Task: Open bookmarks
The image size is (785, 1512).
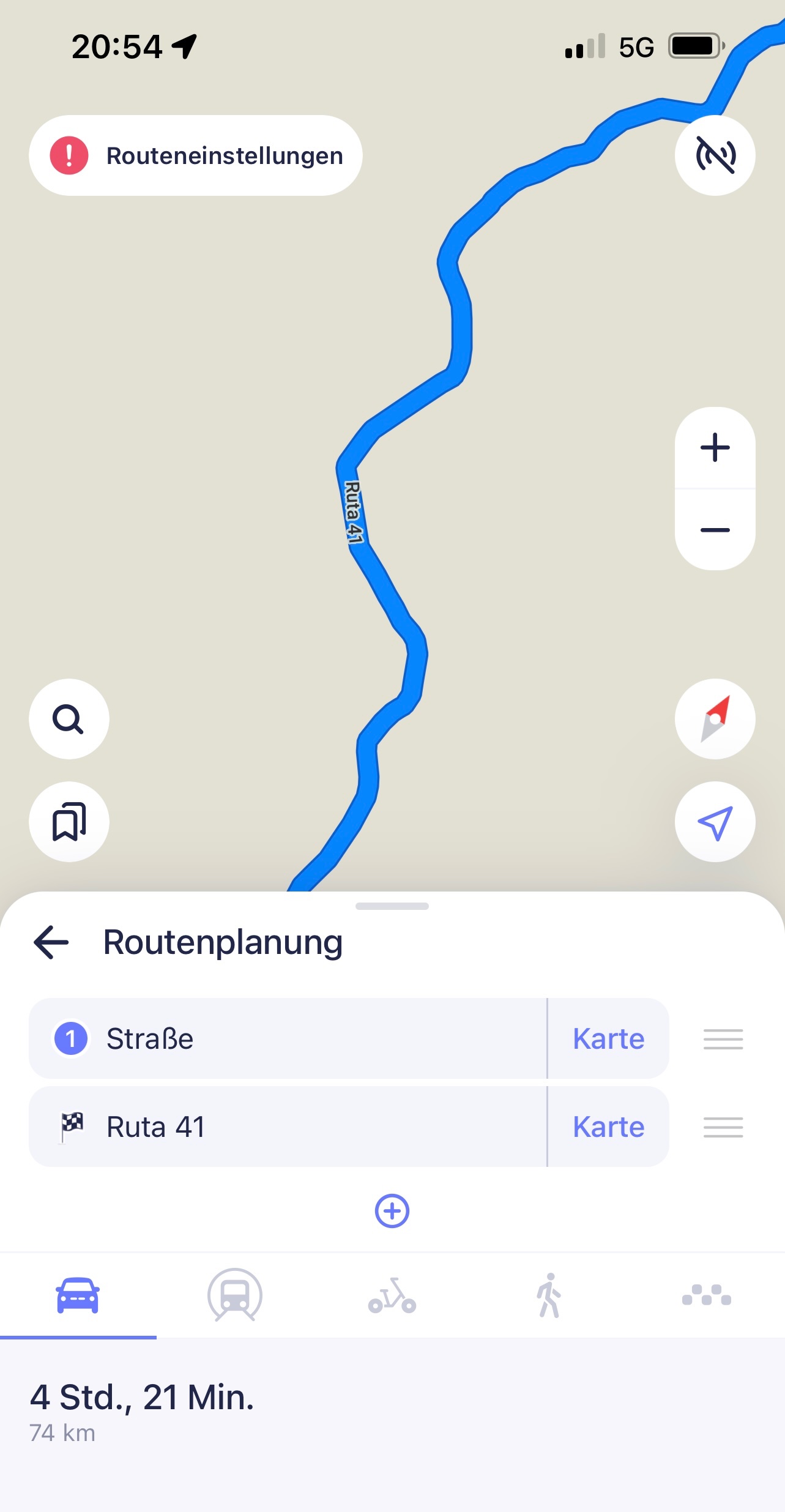Action: [69, 822]
